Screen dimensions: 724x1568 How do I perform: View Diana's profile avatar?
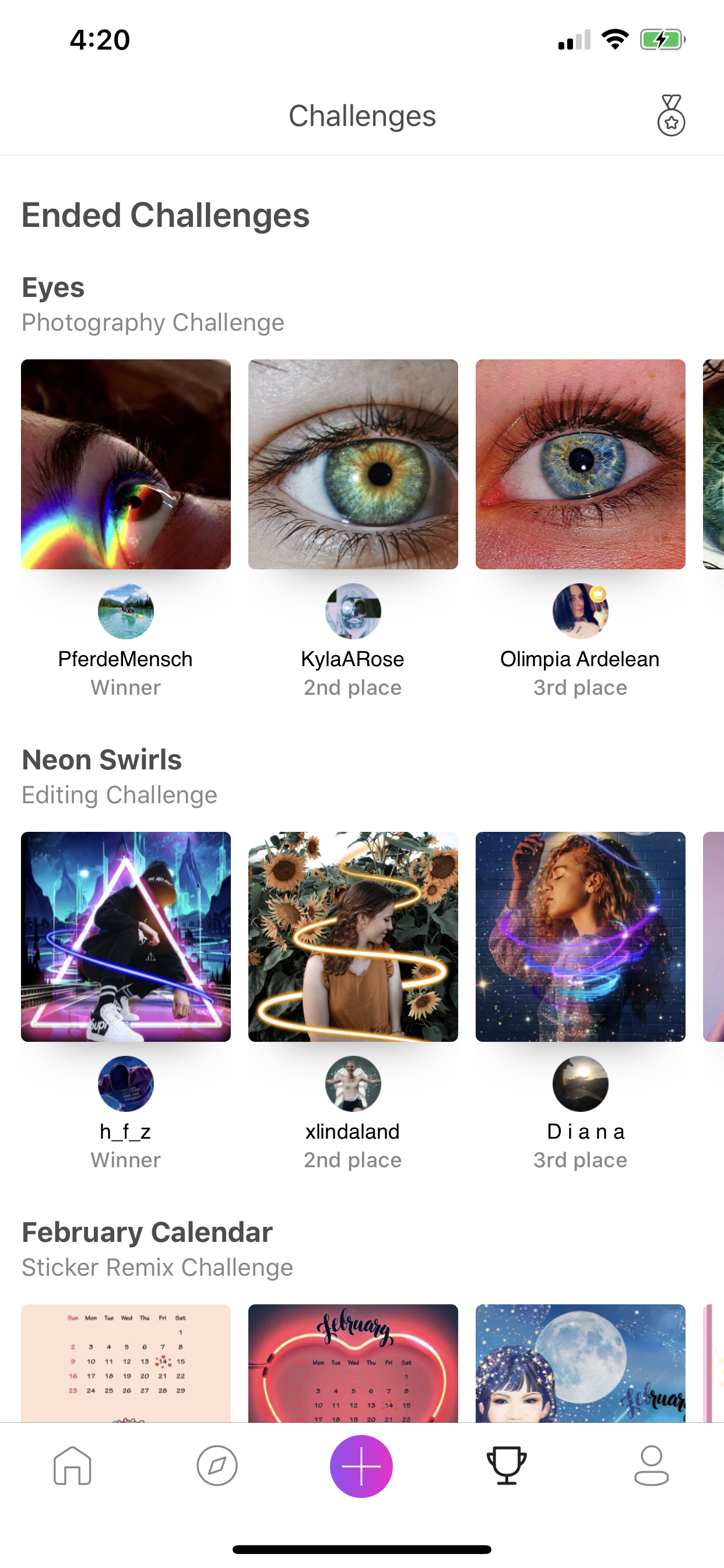[581, 1084]
